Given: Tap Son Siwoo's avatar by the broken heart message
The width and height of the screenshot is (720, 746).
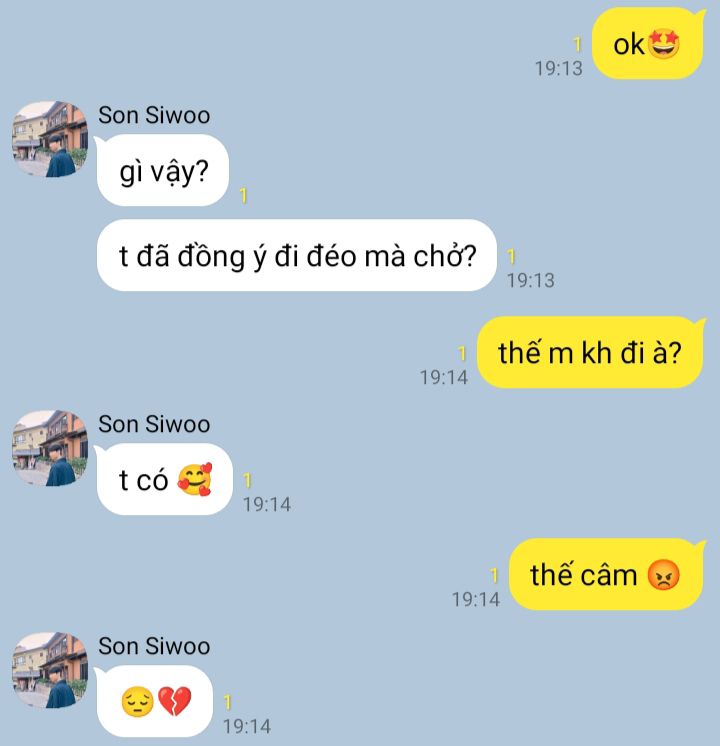Looking at the screenshot, I should [x=50, y=670].
